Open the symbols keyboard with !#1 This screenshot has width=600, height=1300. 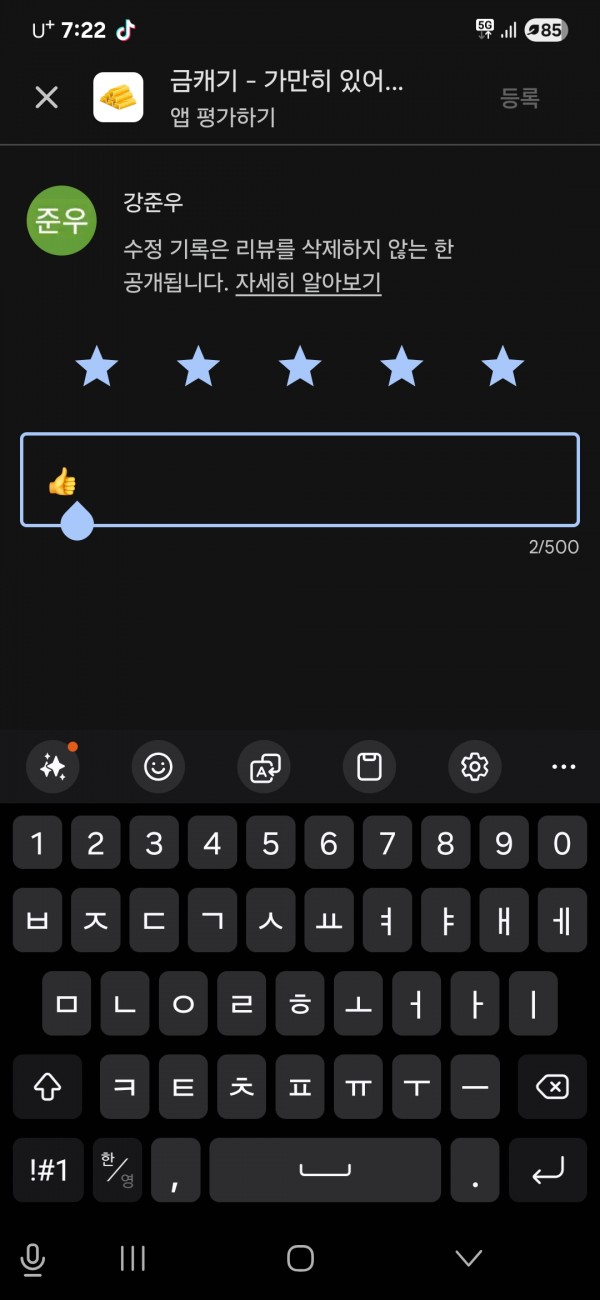[48, 1170]
